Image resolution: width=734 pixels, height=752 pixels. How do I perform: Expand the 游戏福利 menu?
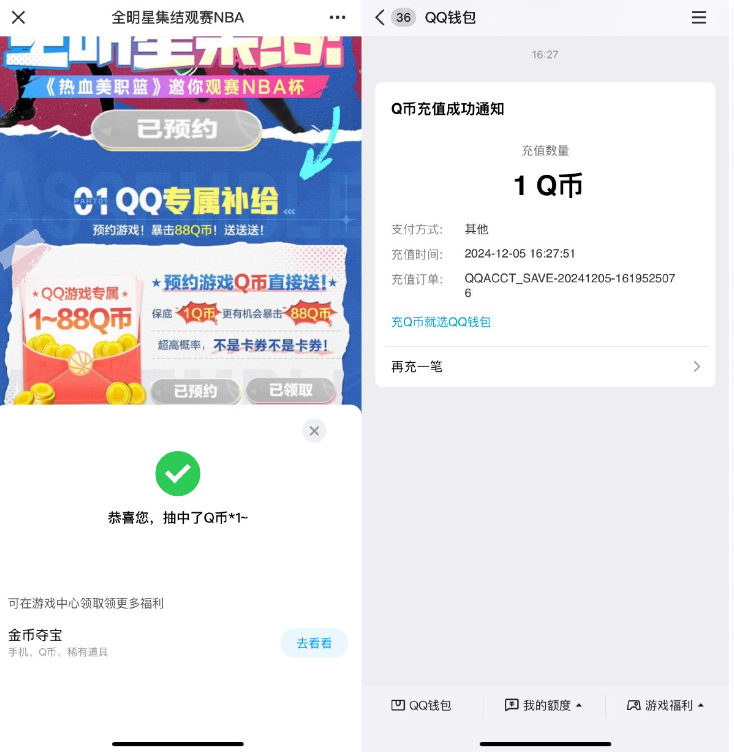(x=665, y=705)
